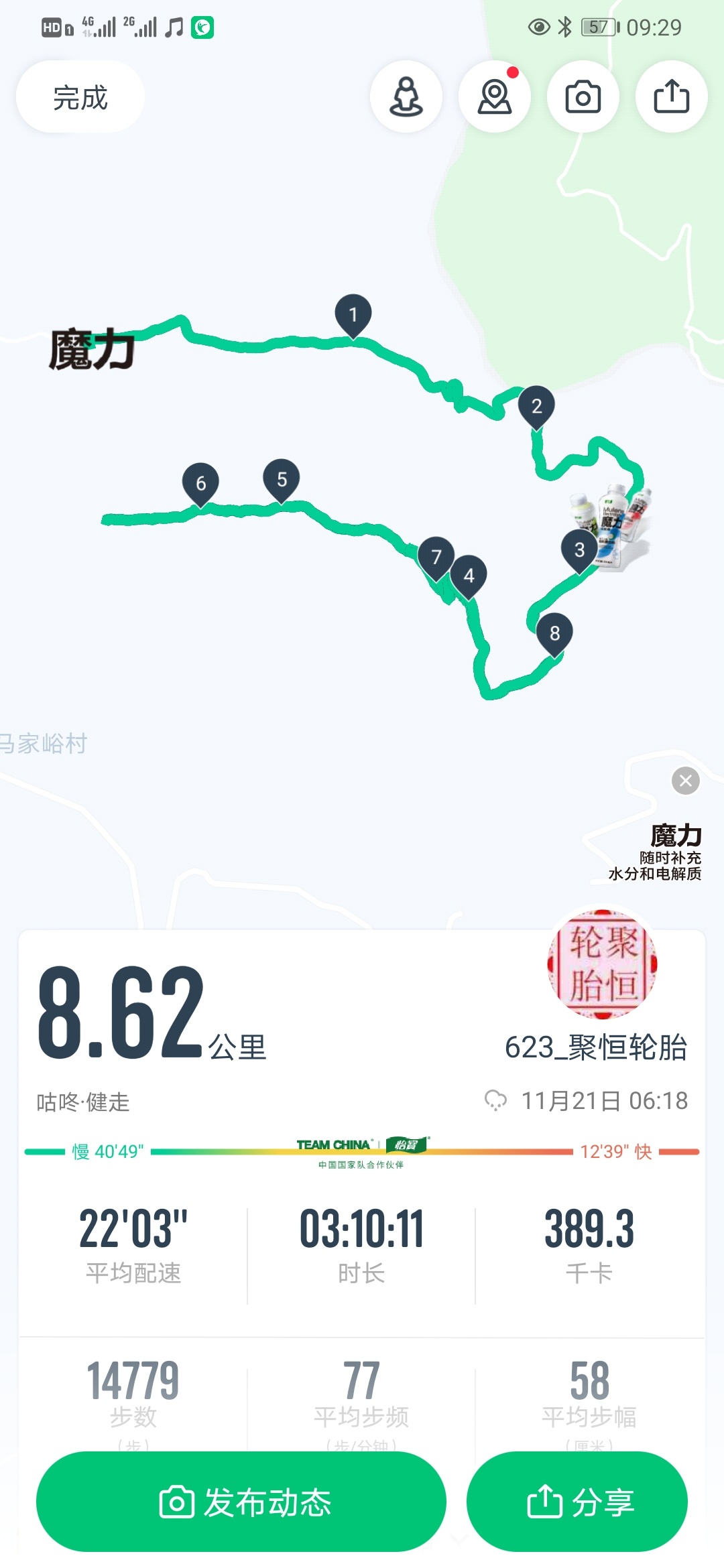Image resolution: width=724 pixels, height=1568 pixels.
Task: Open the 3D avatar track view
Action: tap(406, 97)
